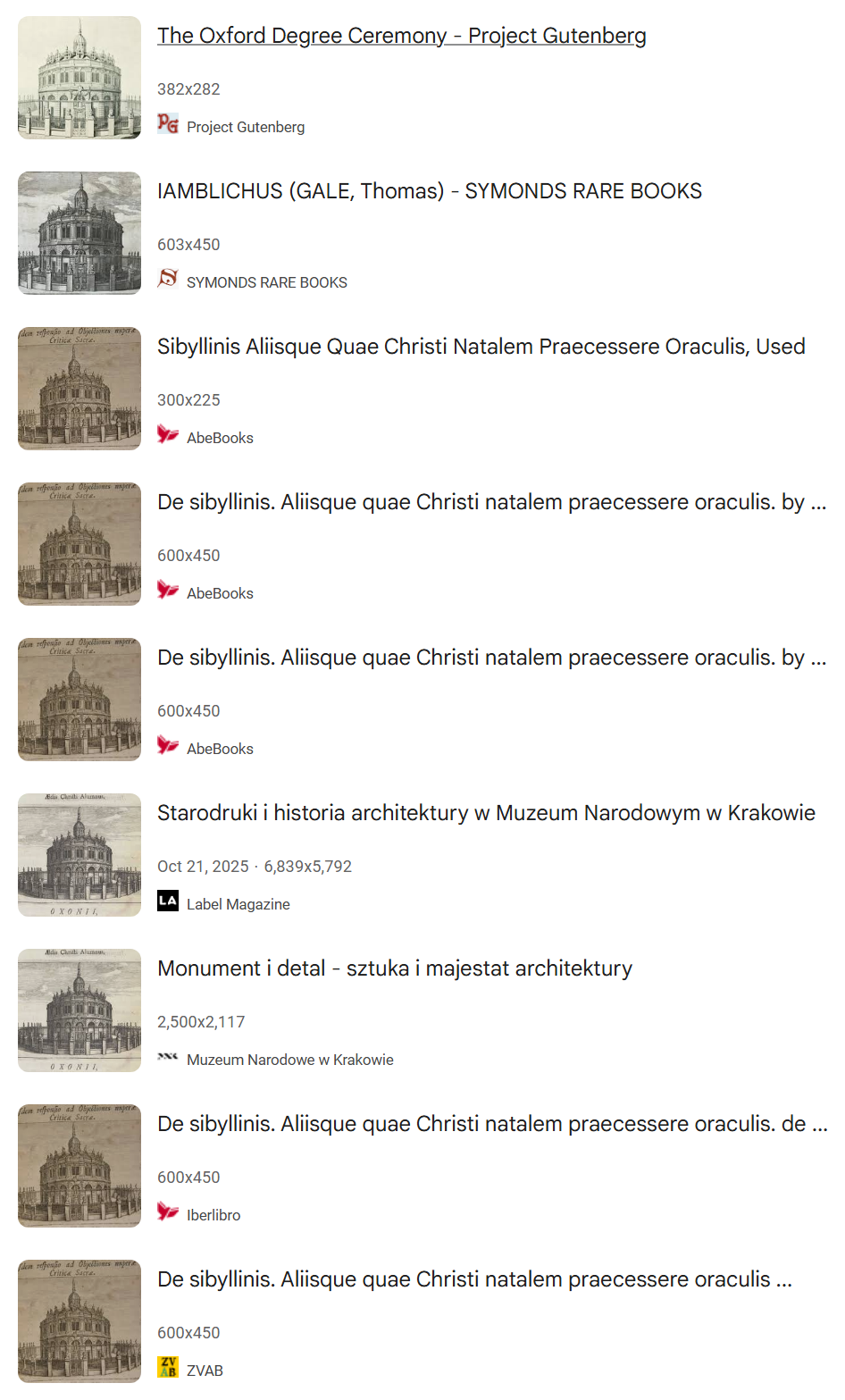View thumbnail of the Project Gutenberg engraving
Viewport: 845px width, 1400px height.
tap(79, 78)
